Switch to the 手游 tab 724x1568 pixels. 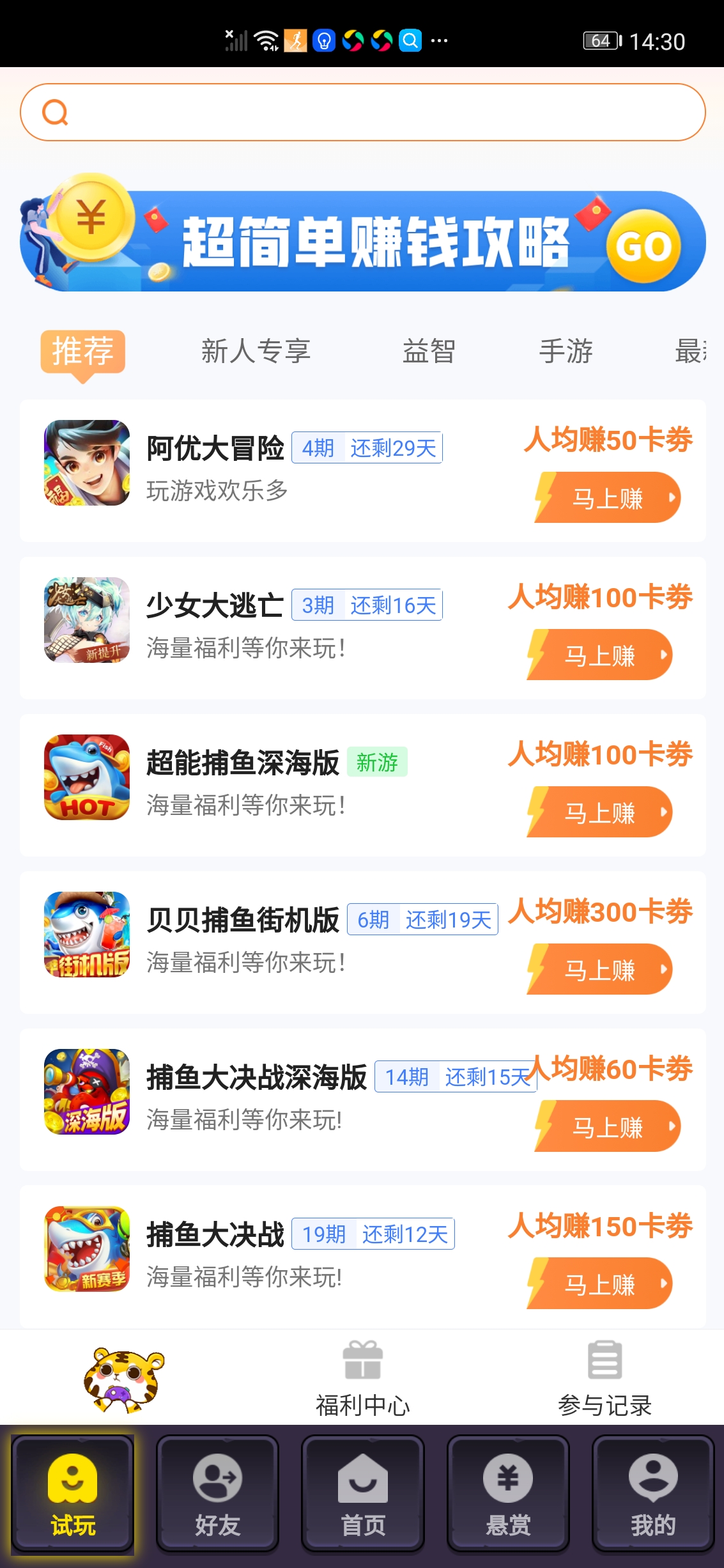(x=565, y=351)
